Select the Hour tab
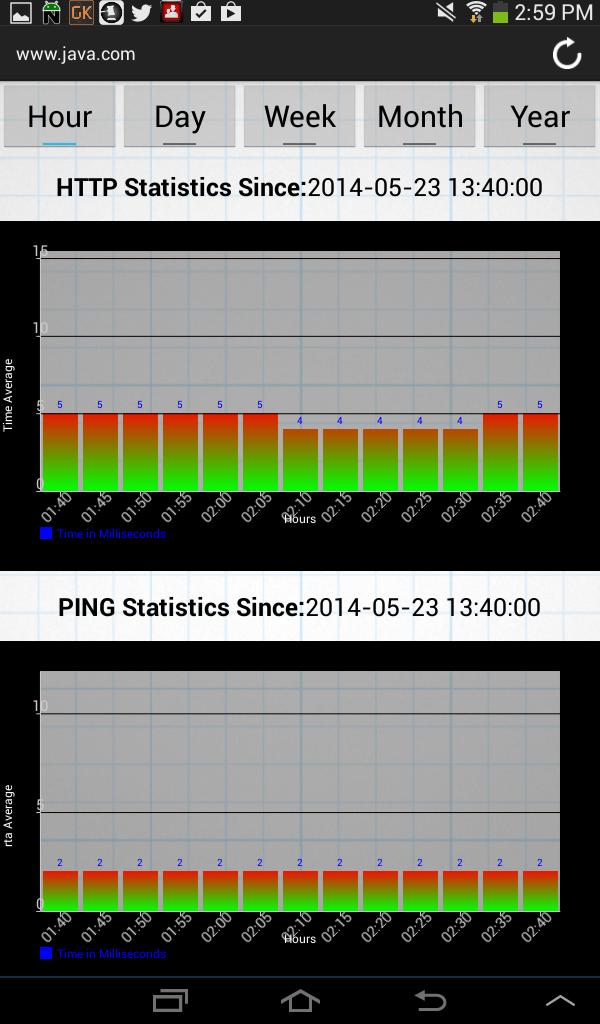 click(60, 117)
